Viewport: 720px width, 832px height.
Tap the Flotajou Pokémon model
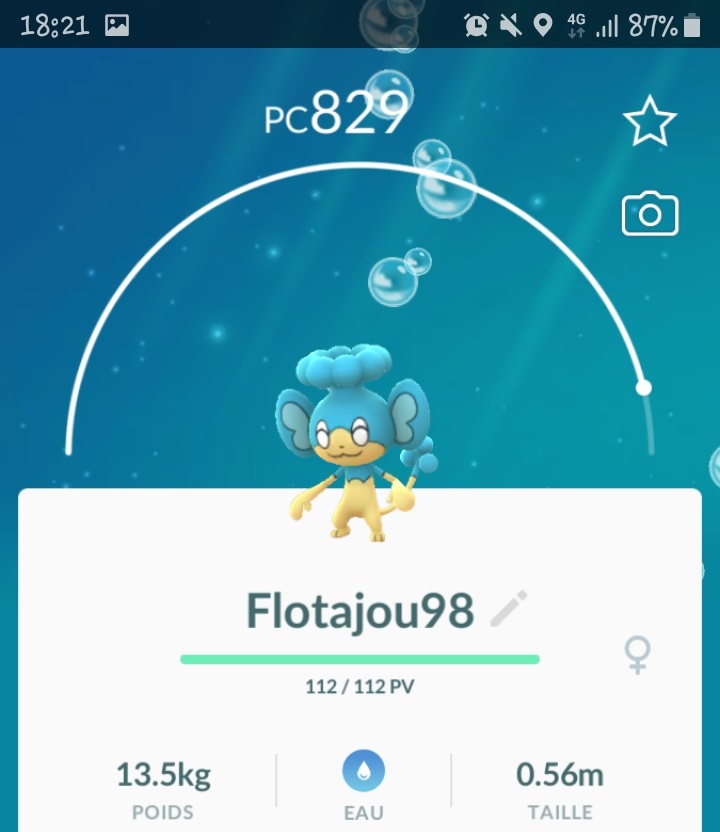pyautogui.click(x=352, y=440)
